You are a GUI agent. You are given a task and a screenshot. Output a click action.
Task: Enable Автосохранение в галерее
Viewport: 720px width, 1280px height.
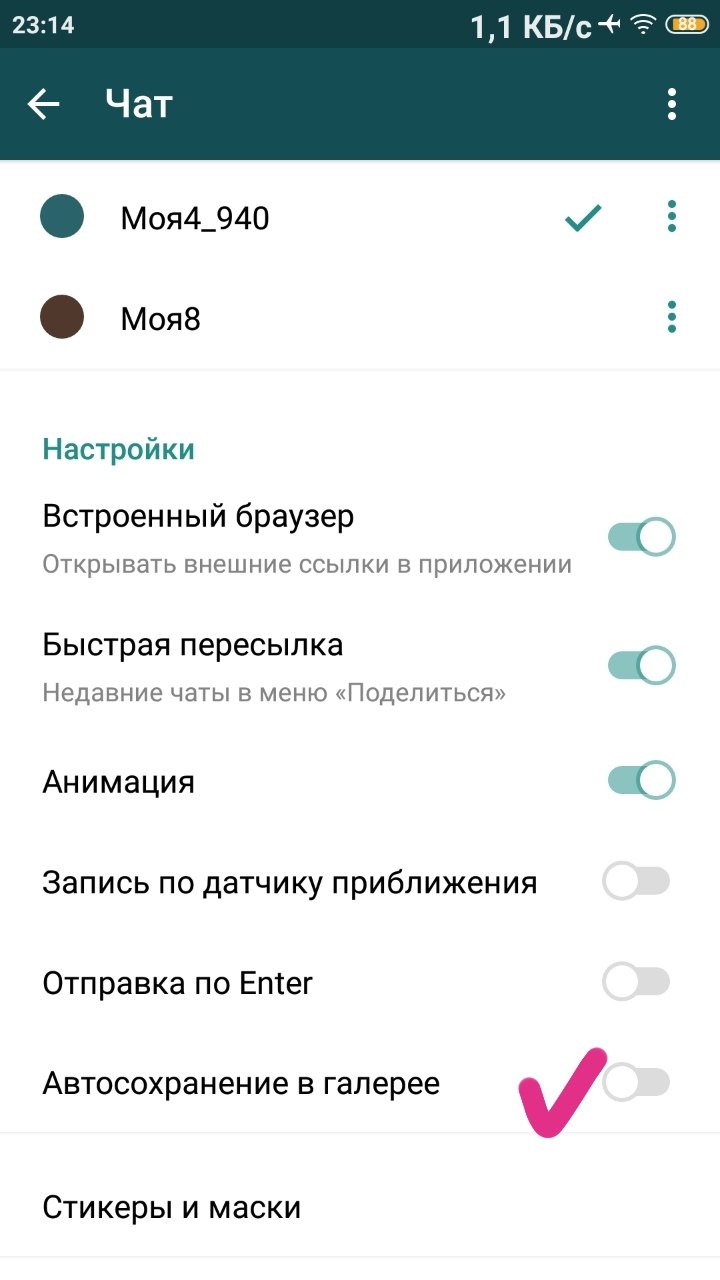point(637,1083)
